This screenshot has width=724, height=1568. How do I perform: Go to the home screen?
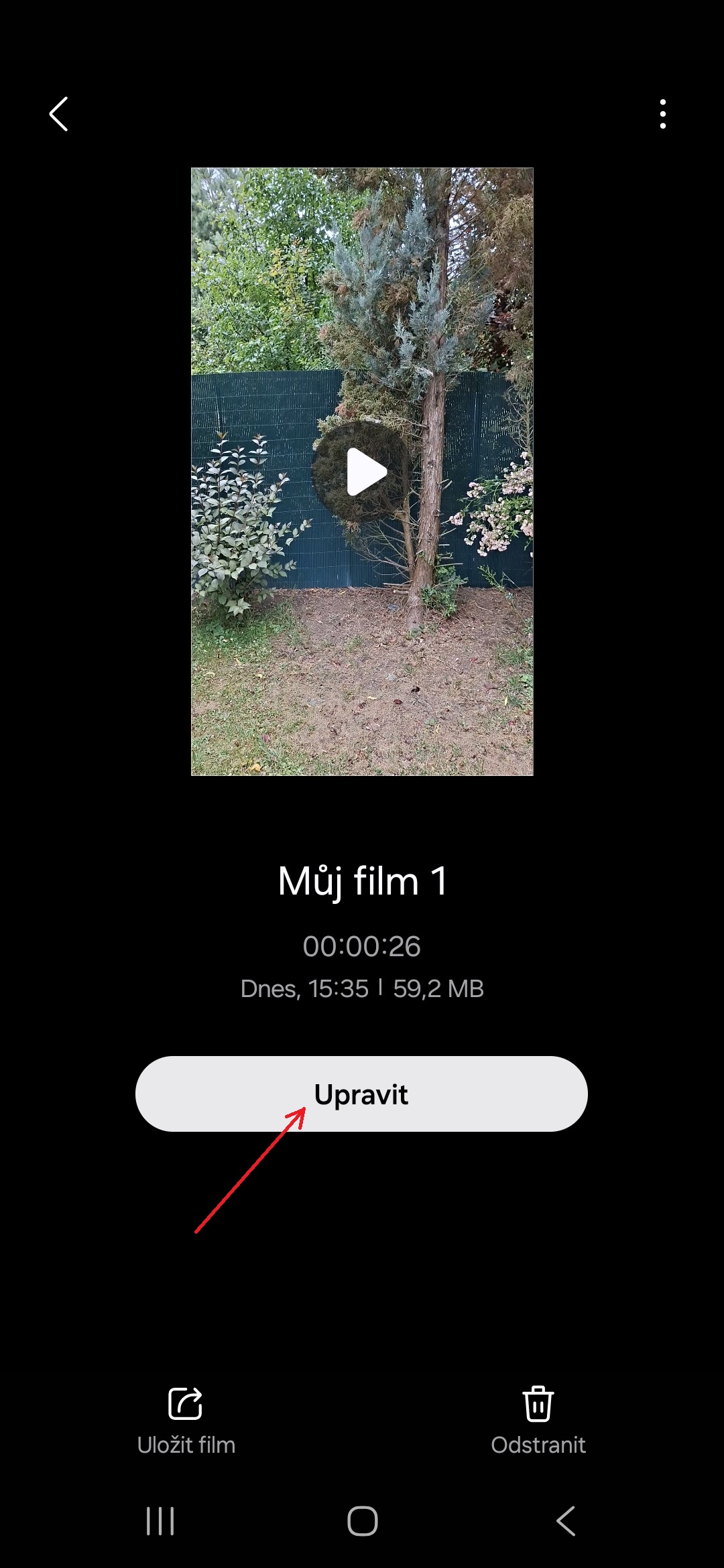pyautogui.click(x=363, y=1521)
